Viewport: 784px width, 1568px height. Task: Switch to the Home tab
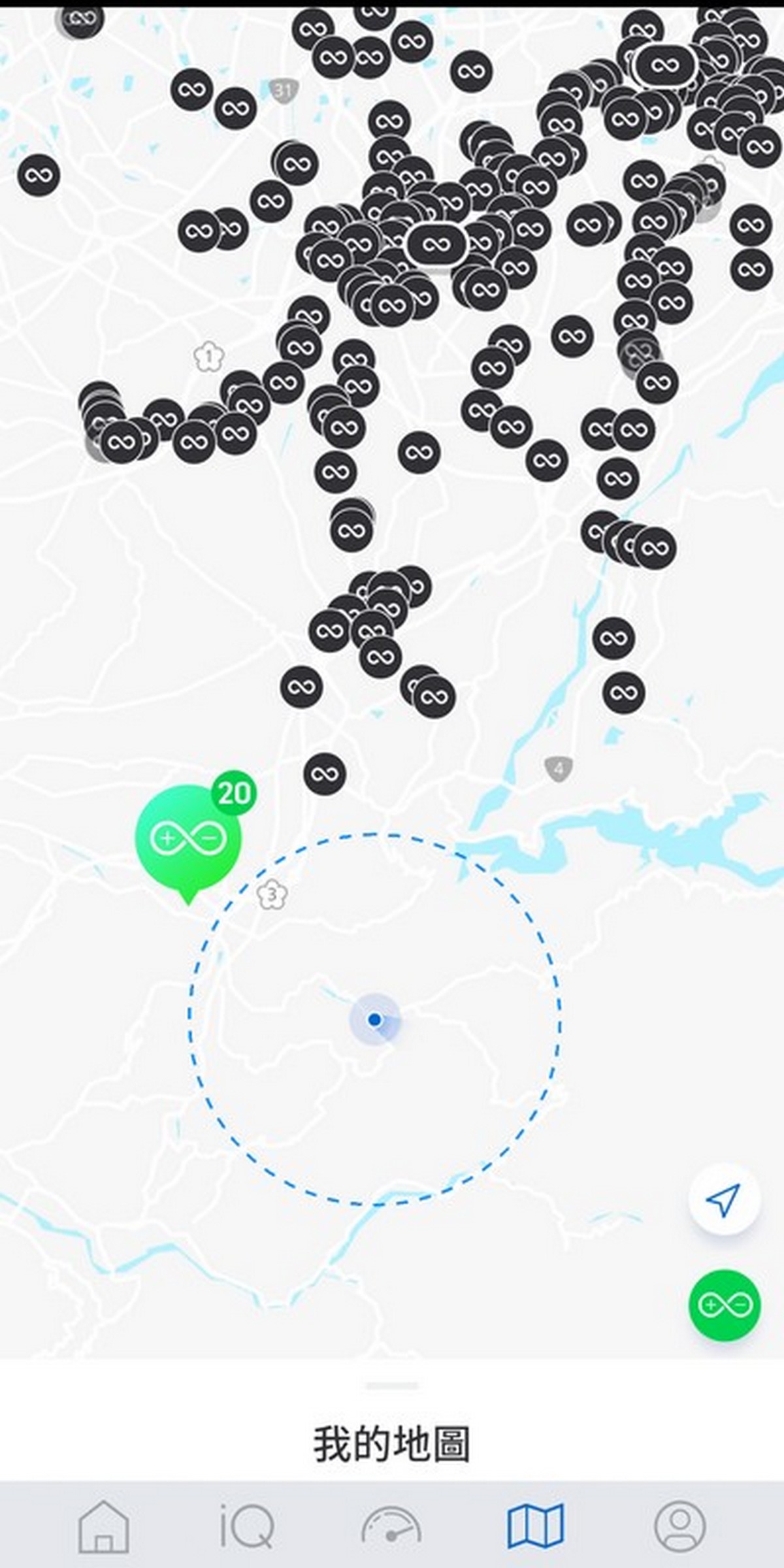coord(103,1526)
